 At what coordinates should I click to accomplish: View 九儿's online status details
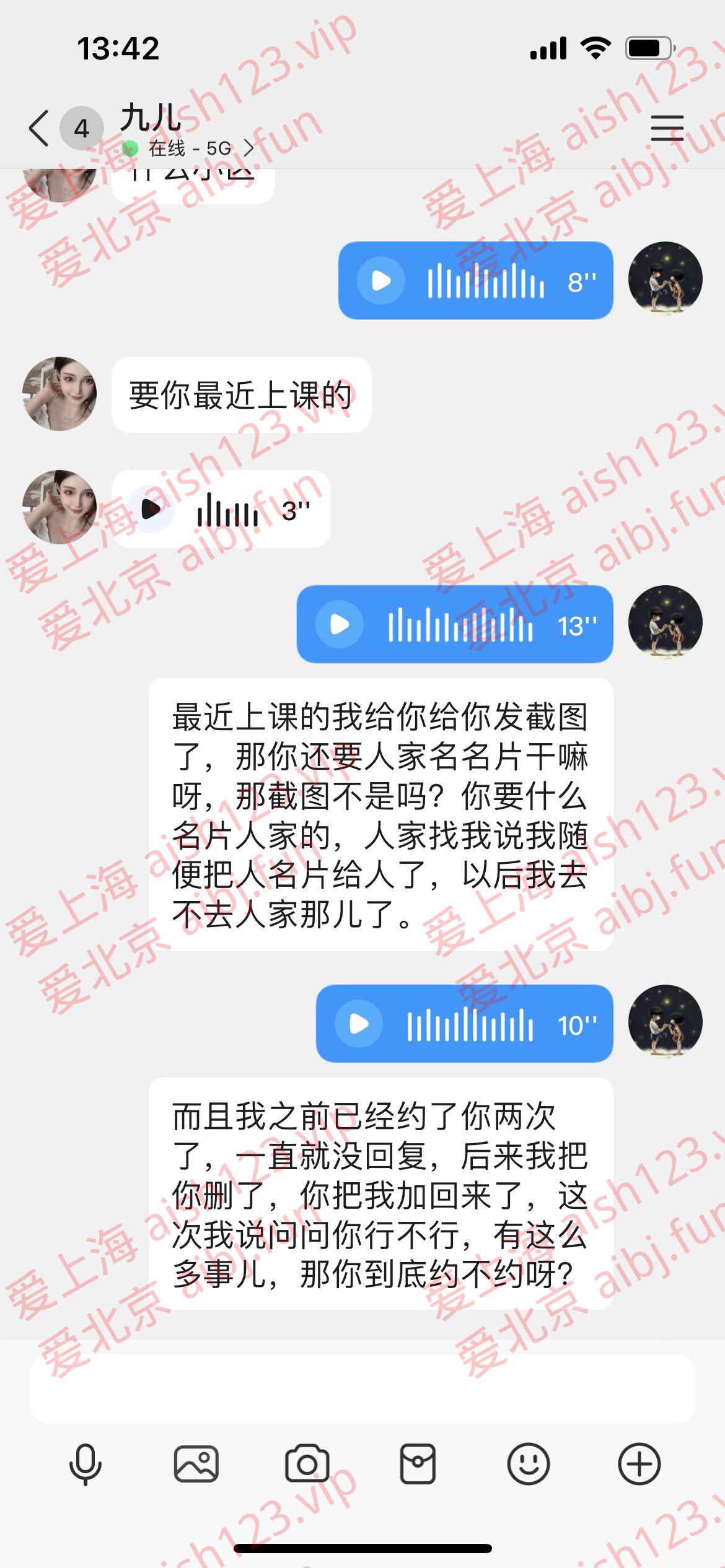(x=189, y=149)
